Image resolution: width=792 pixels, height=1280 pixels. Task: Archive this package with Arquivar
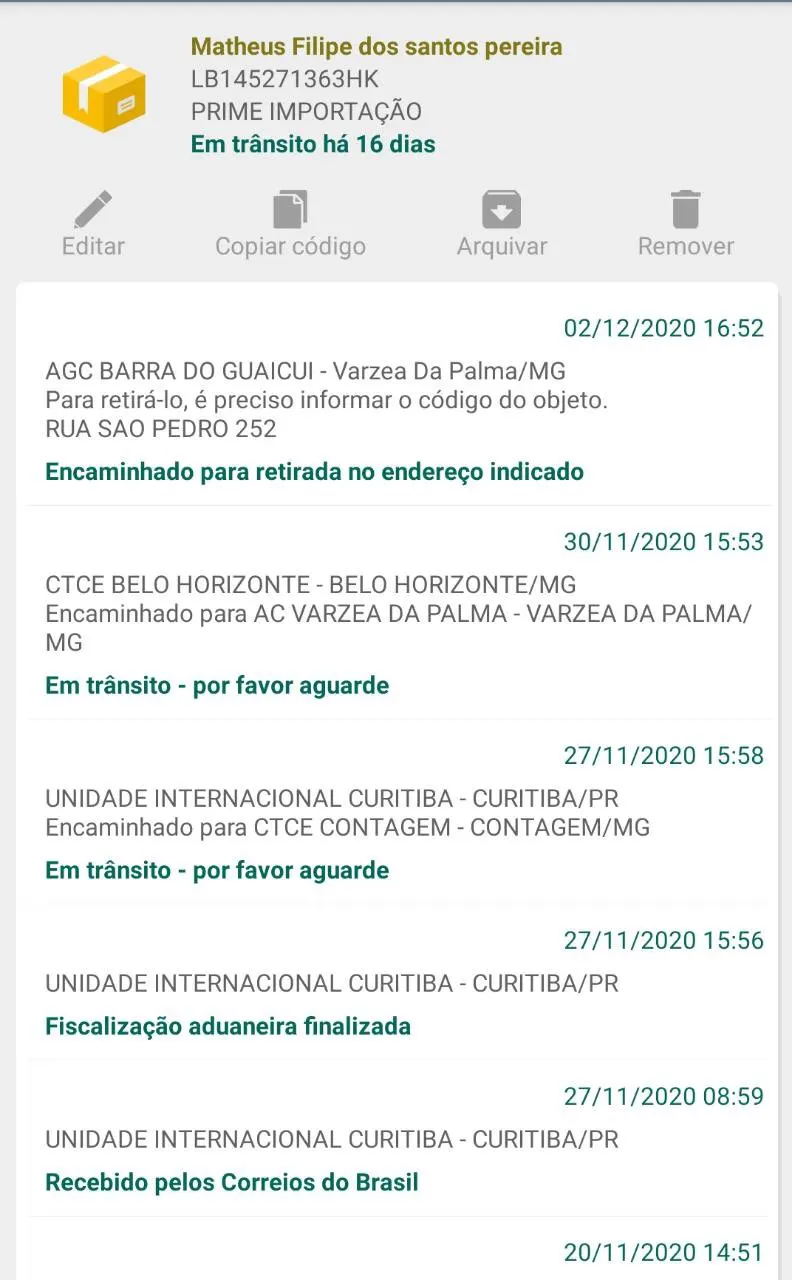[501, 224]
